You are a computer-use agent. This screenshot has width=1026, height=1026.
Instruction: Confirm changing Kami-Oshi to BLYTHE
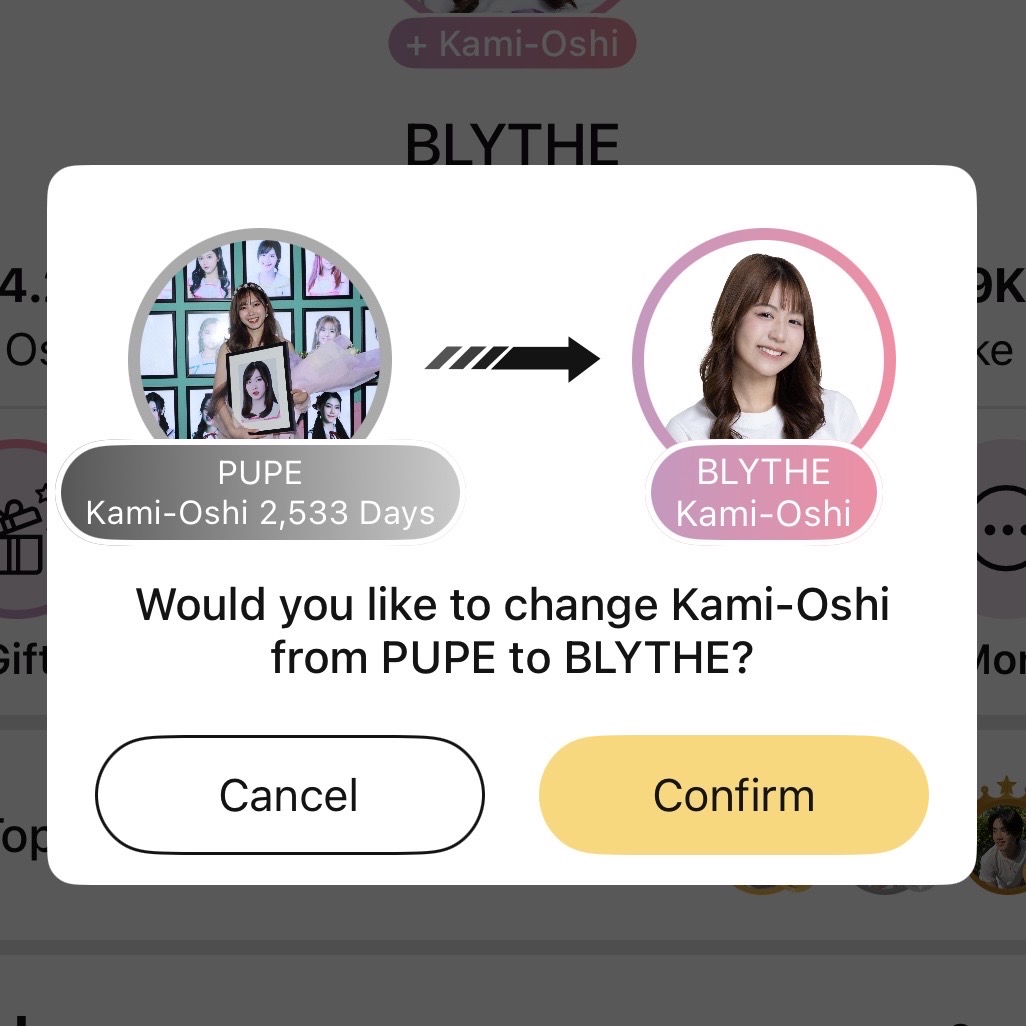(733, 795)
